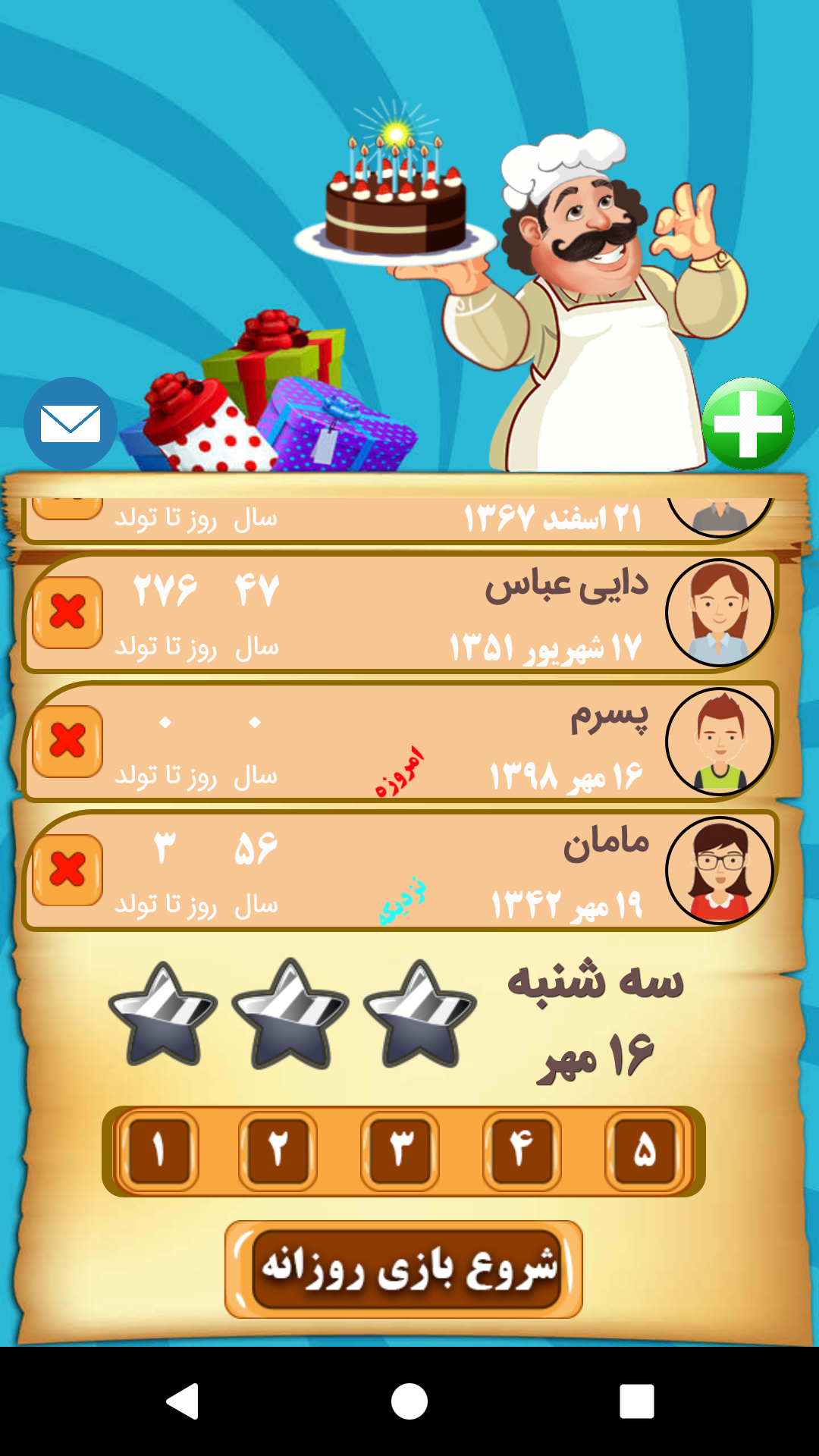Remove the مامان birthday entry
This screenshot has height=1456, width=819.
tap(67, 870)
